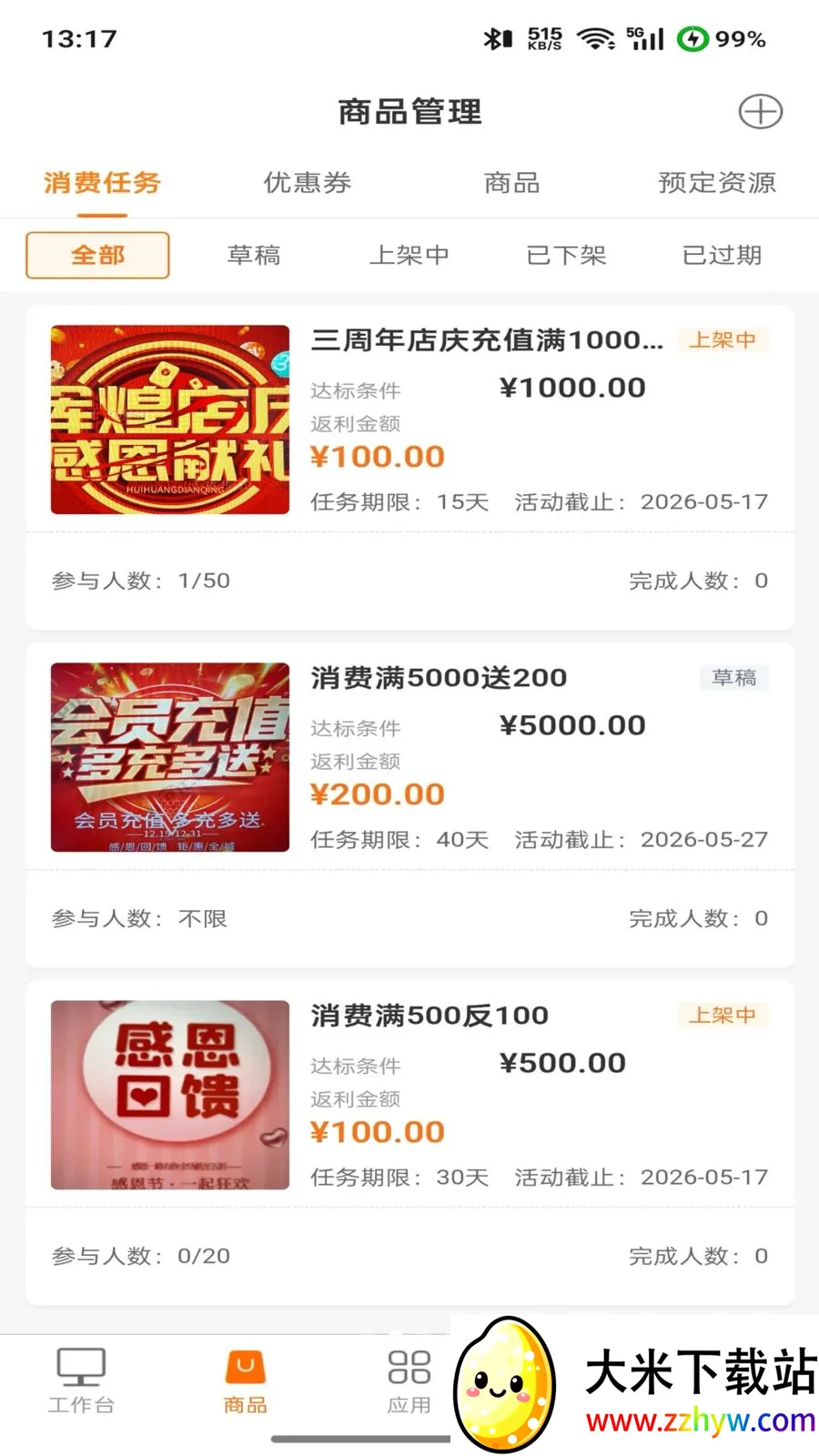
Task: Filter tasks by 上架中
Action: (x=409, y=255)
